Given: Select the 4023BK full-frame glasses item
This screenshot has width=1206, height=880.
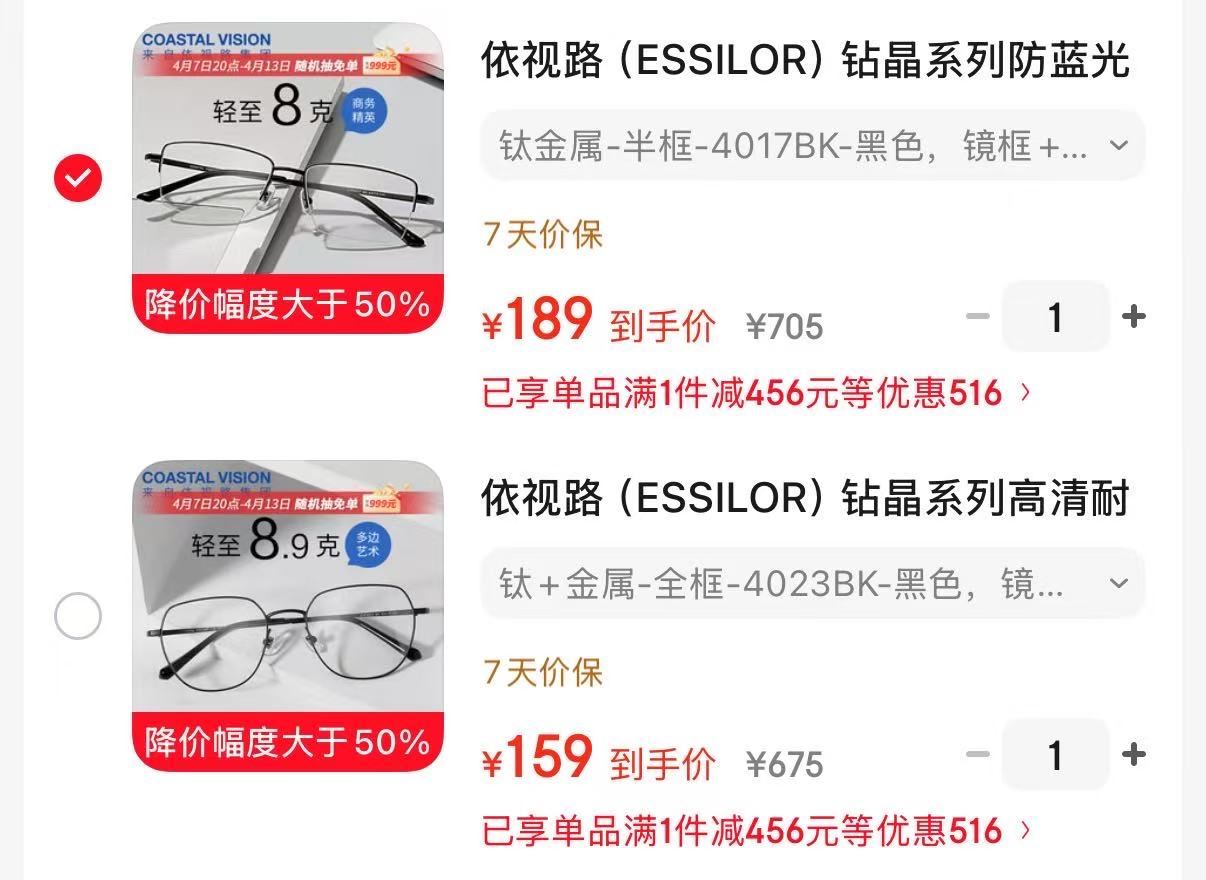Looking at the screenshot, I should 78,616.
